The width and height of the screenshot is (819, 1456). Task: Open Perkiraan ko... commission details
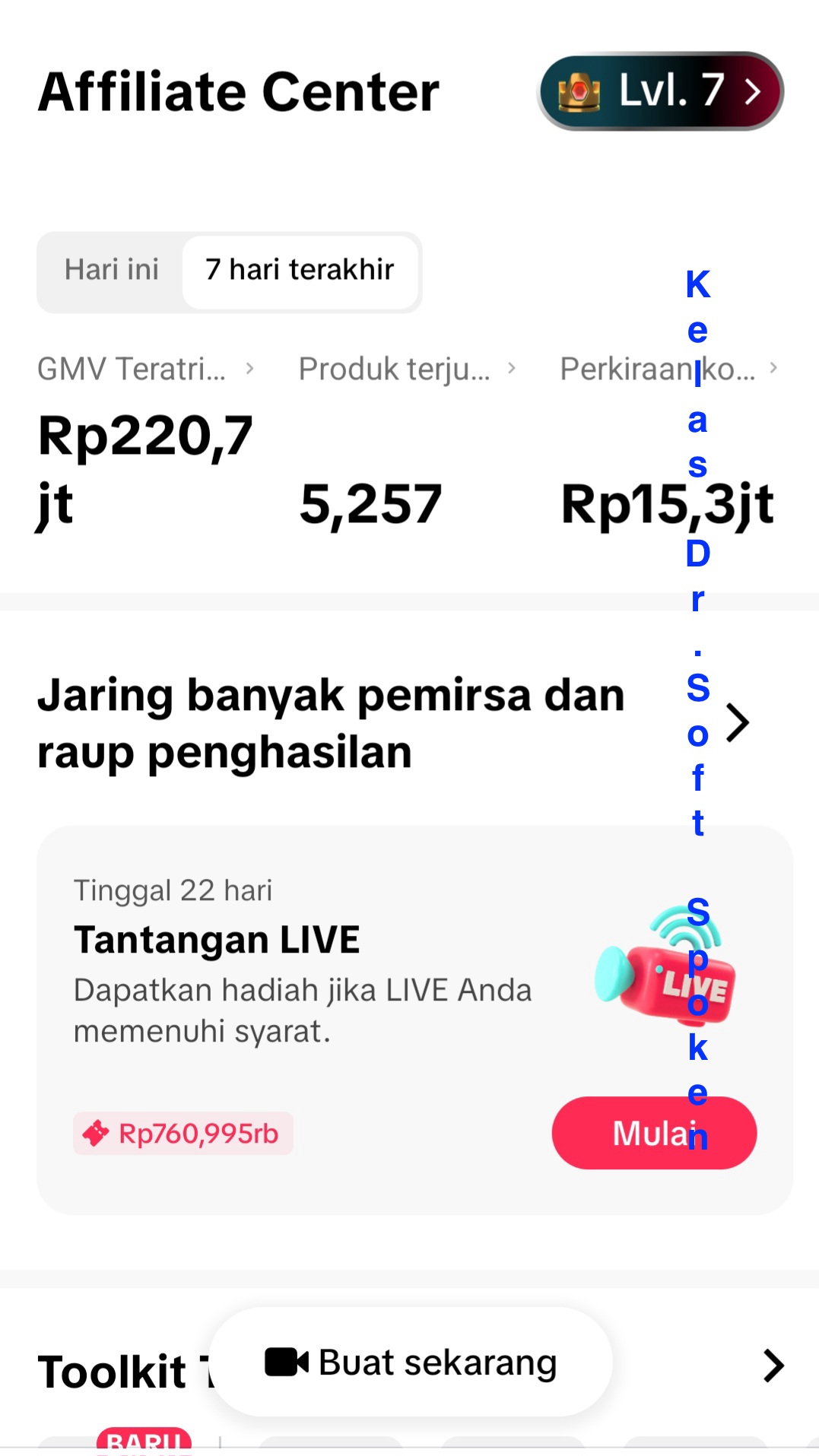(x=668, y=370)
